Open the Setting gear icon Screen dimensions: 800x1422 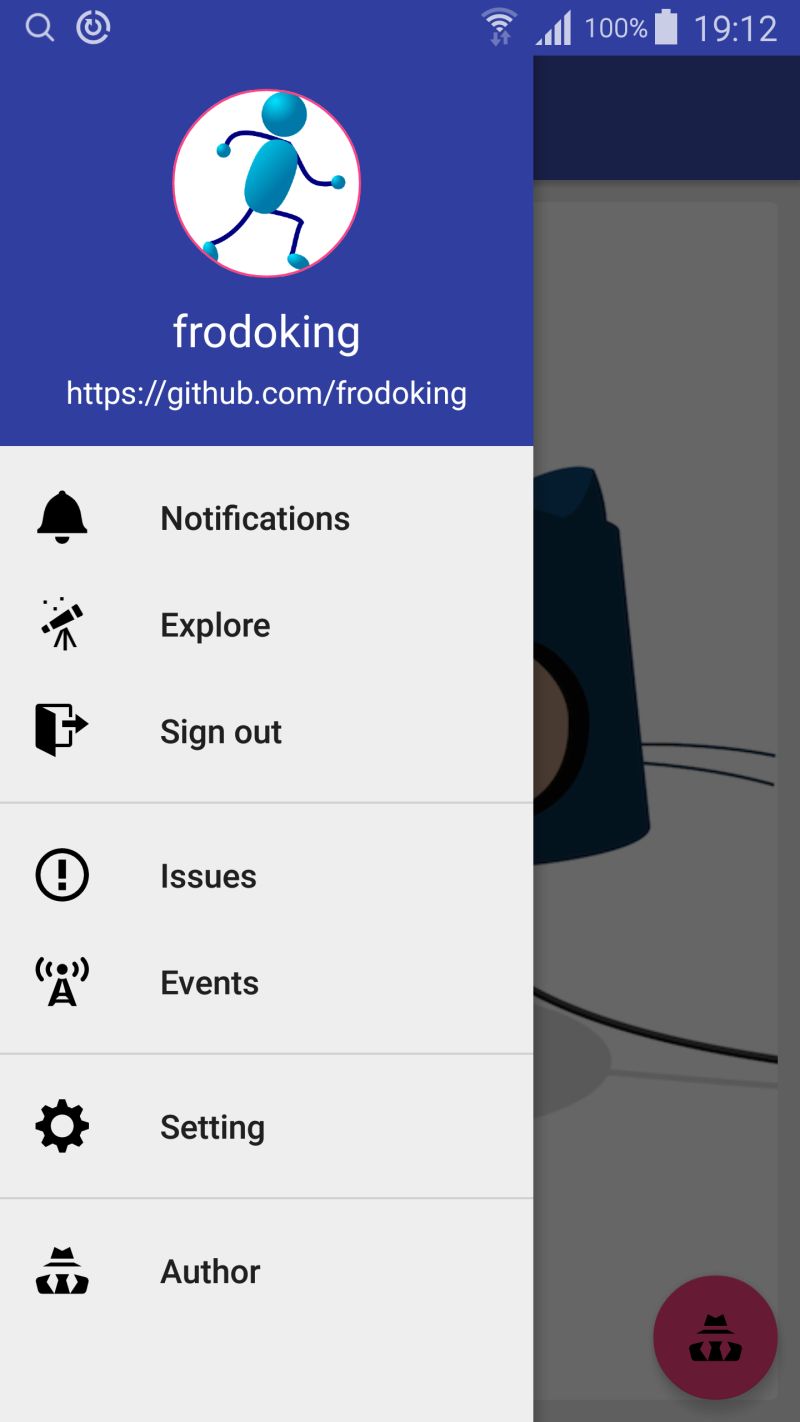(x=62, y=1125)
